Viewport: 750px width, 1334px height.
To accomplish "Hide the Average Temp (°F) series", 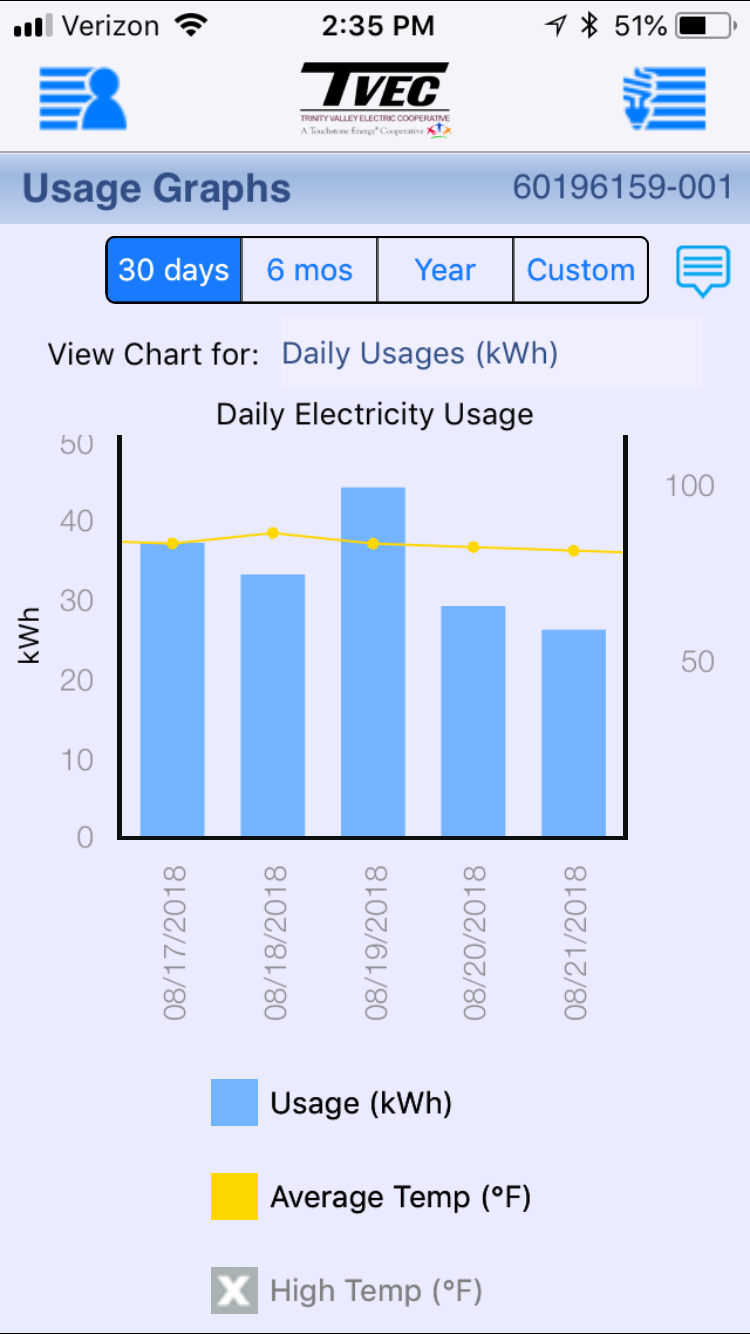I will tap(234, 1197).
